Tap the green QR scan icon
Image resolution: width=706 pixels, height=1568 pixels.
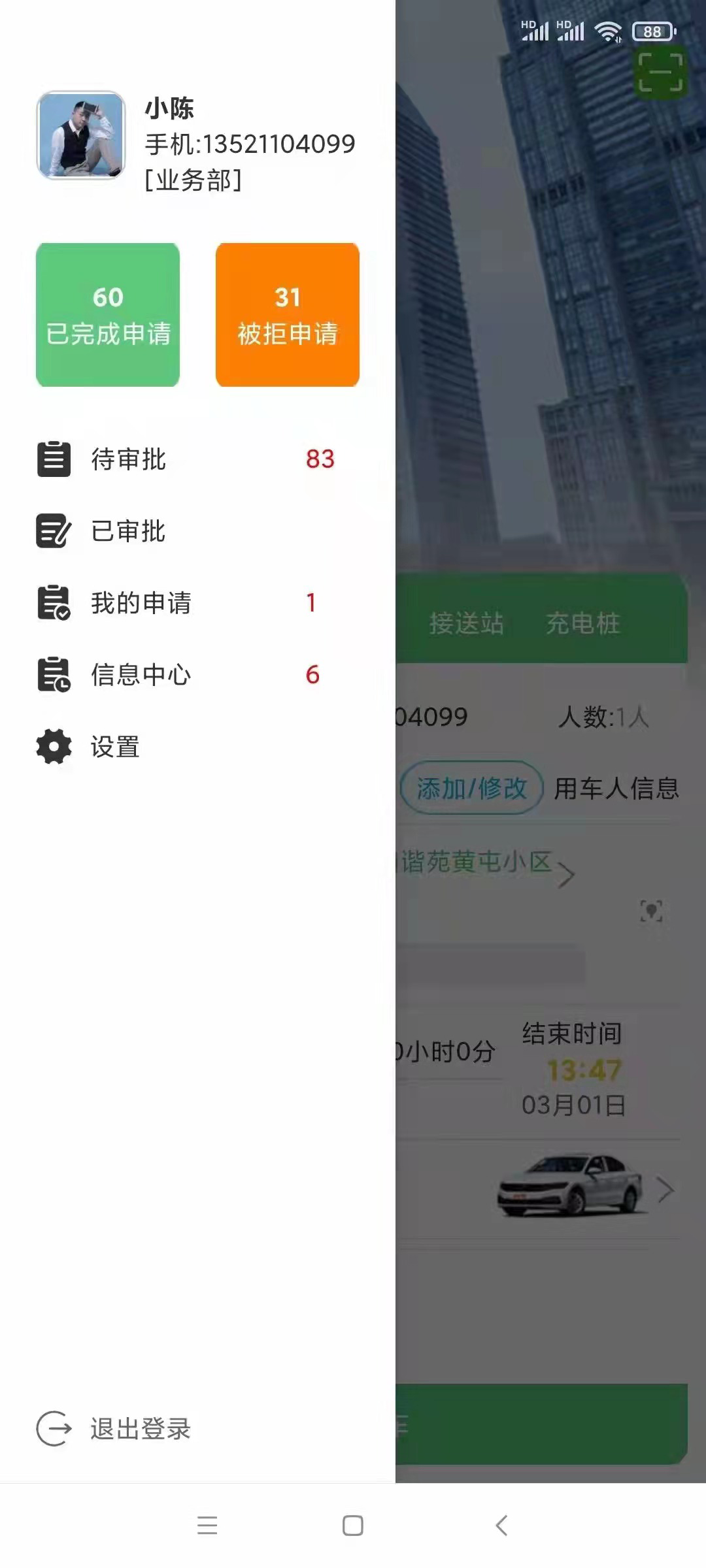pos(662,72)
